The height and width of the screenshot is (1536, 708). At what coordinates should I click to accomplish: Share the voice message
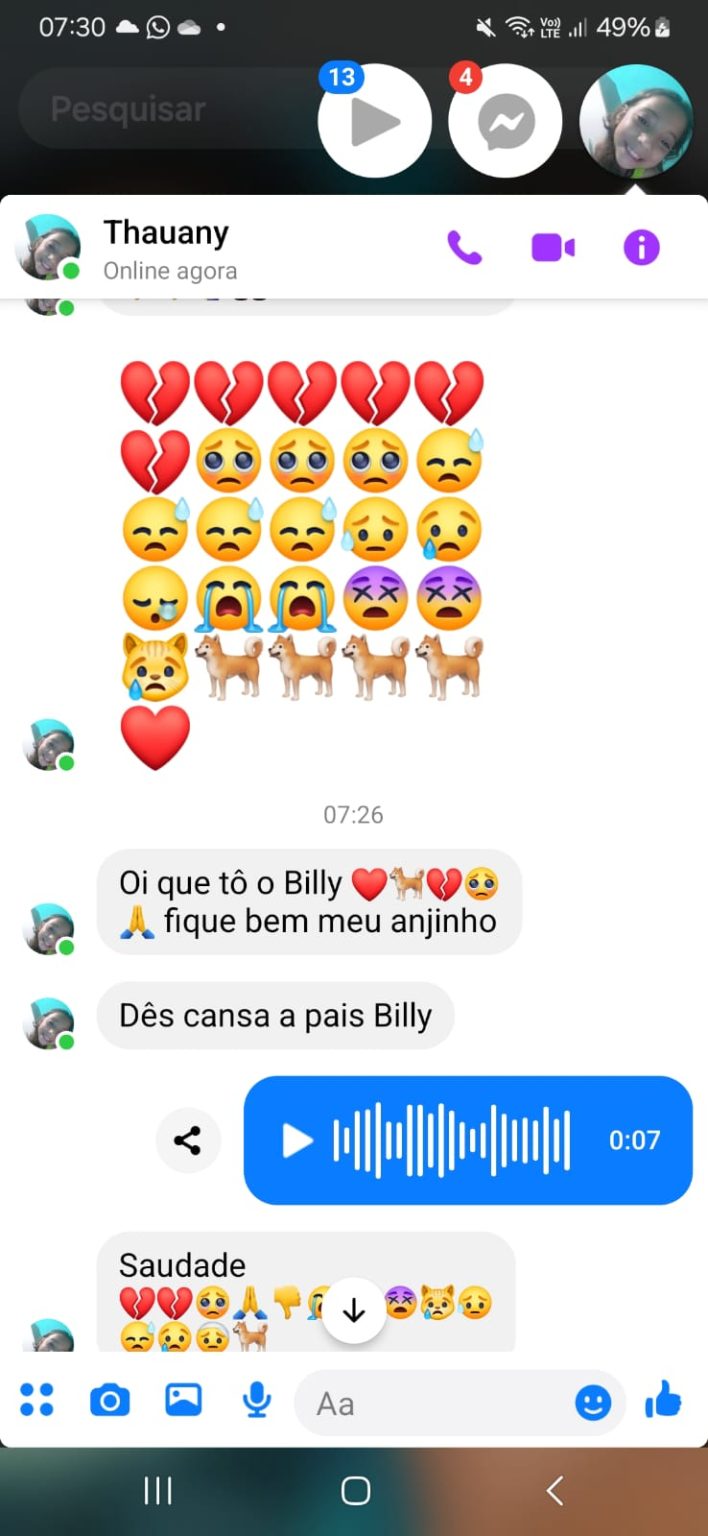tap(188, 1140)
